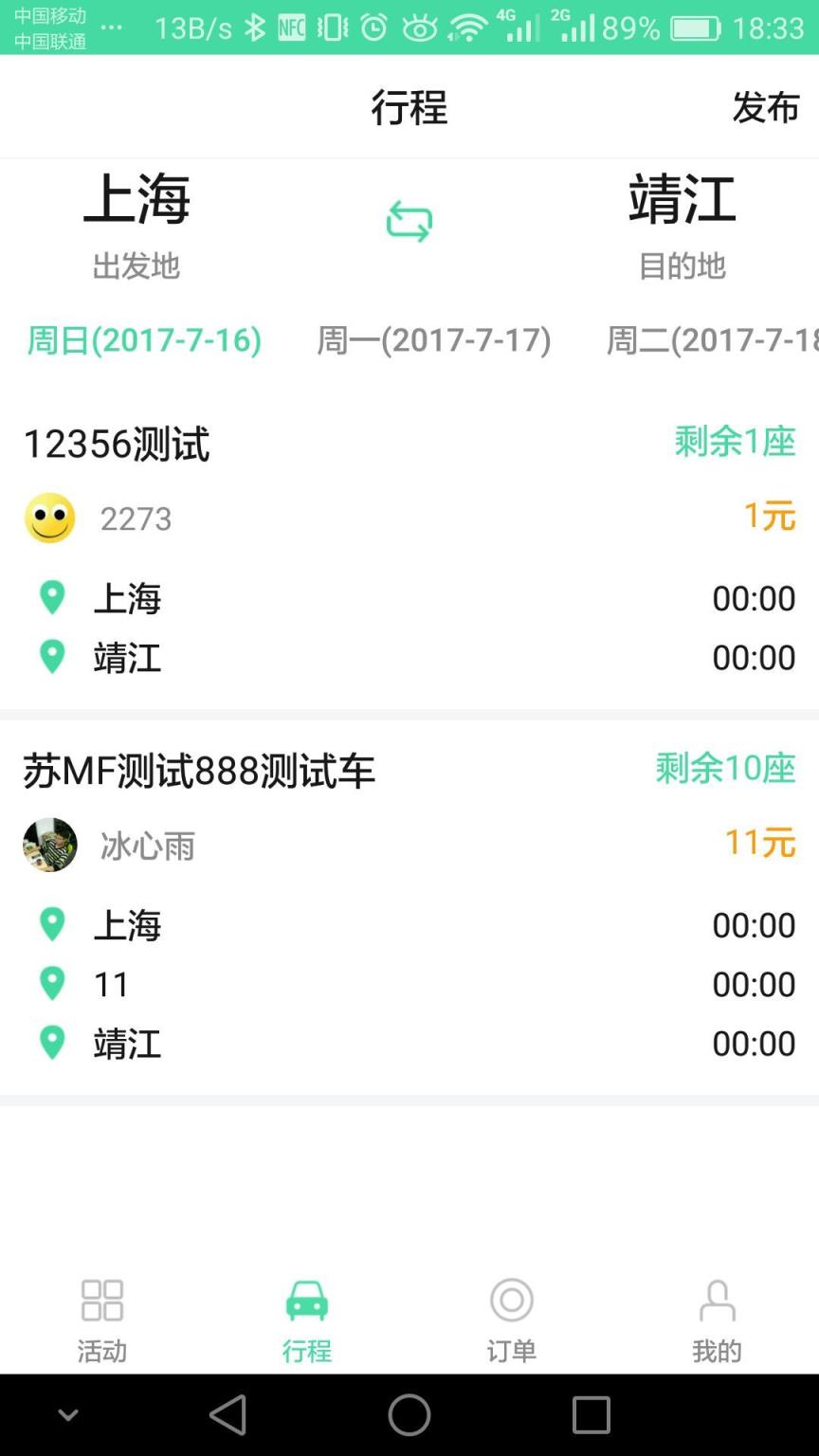The image size is (819, 1456).
Task: Tap 剩余1座 remaining seats label
Action: point(735,442)
